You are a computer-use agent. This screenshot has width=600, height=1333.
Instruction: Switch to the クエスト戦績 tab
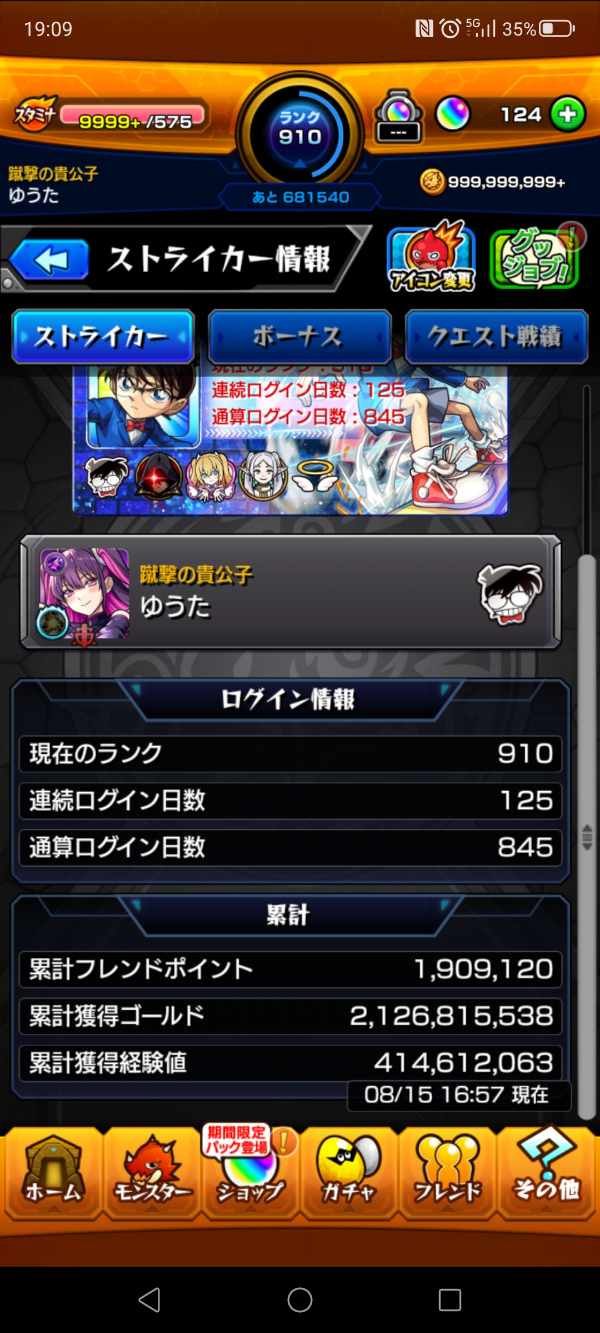pyautogui.click(x=495, y=337)
